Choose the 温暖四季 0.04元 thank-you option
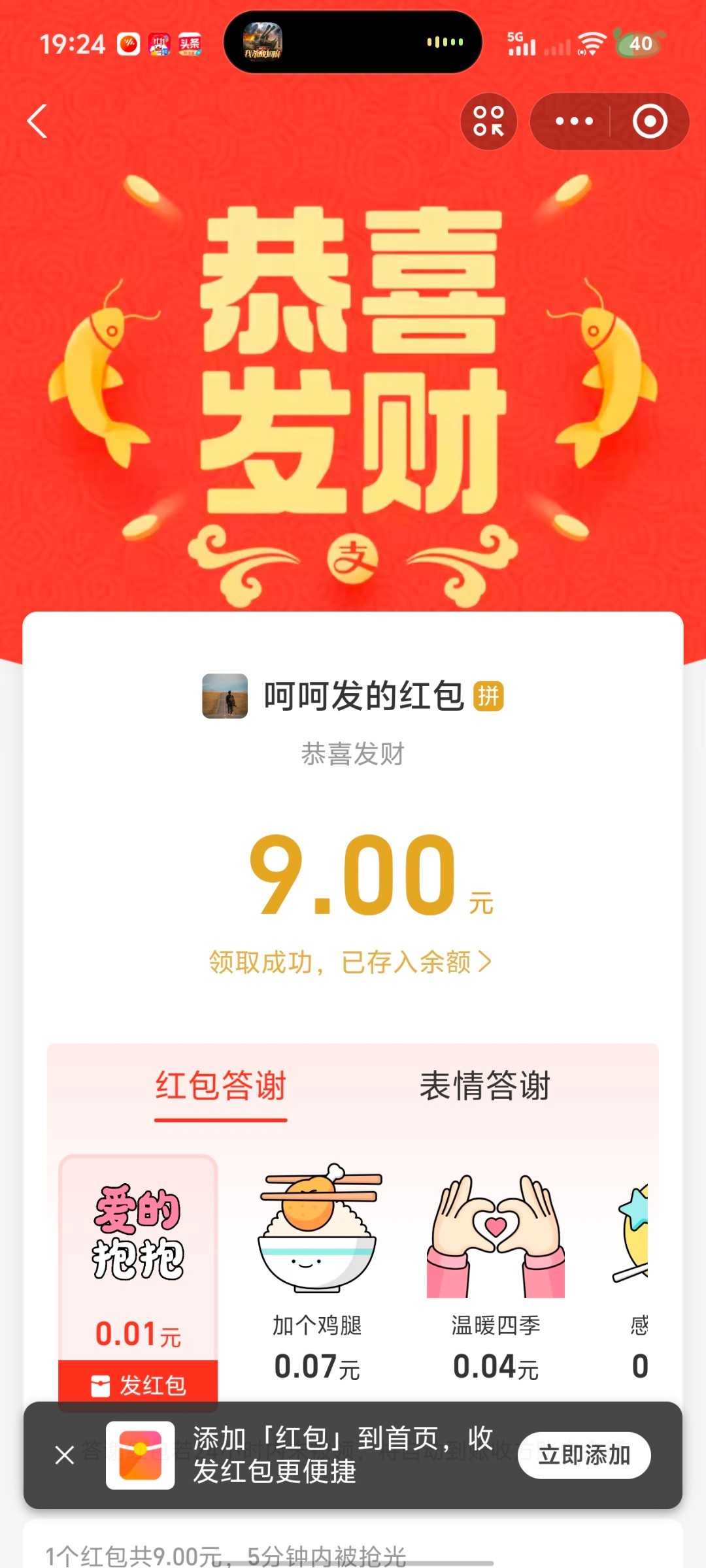This screenshot has width=706, height=1568. (x=496, y=1274)
